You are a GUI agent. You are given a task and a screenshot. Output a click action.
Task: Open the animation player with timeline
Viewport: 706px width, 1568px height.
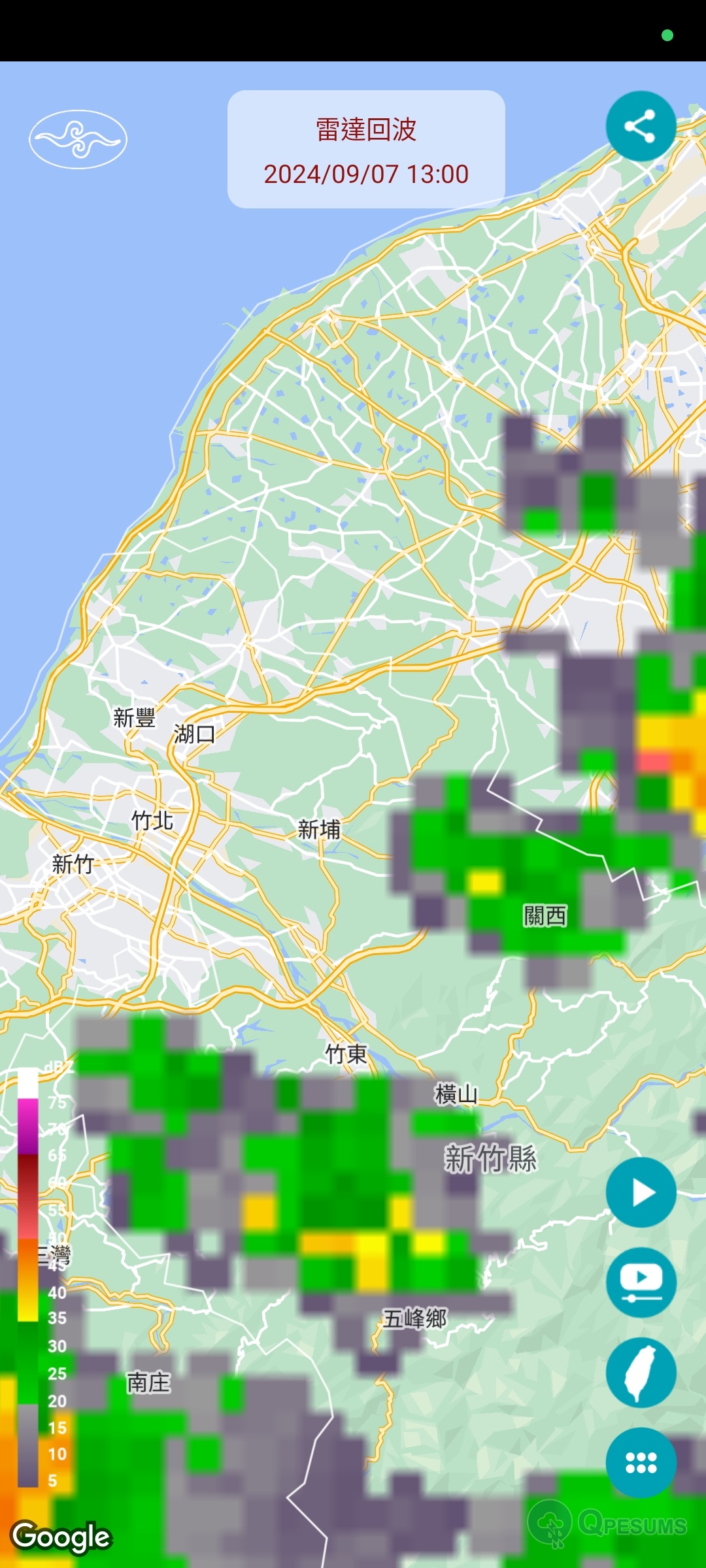(x=641, y=1282)
